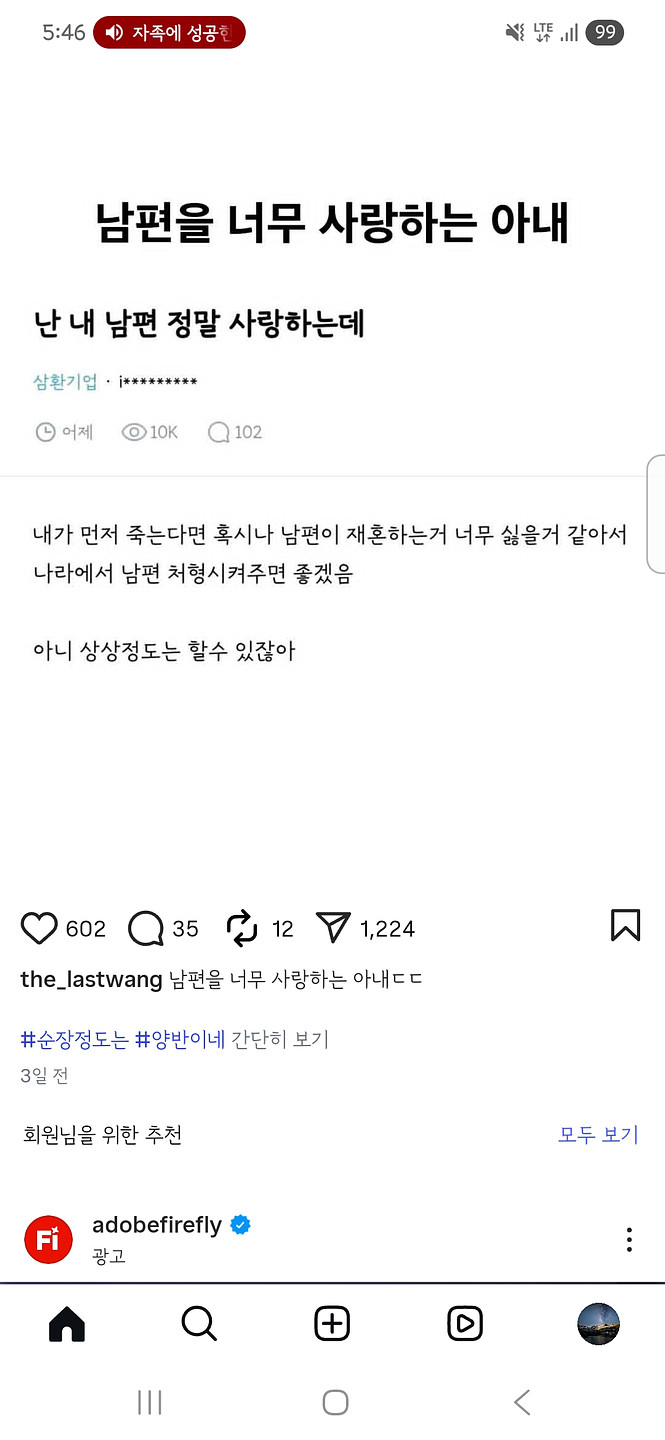Screen dimensions: 665x1440
Task: Collapse caption with 간단히 보기
Action: (280, 1040)
